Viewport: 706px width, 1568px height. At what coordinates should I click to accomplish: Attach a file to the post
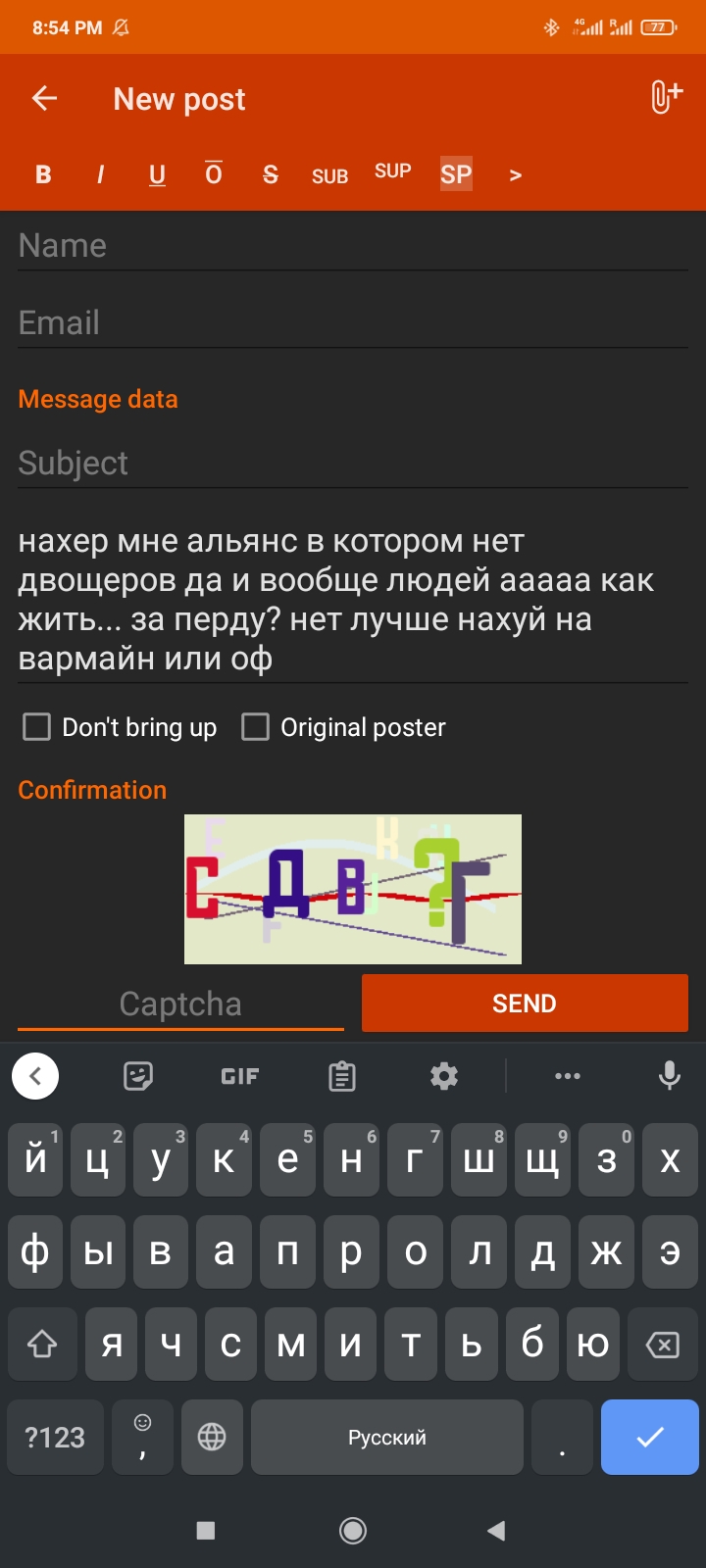[666, 97]
